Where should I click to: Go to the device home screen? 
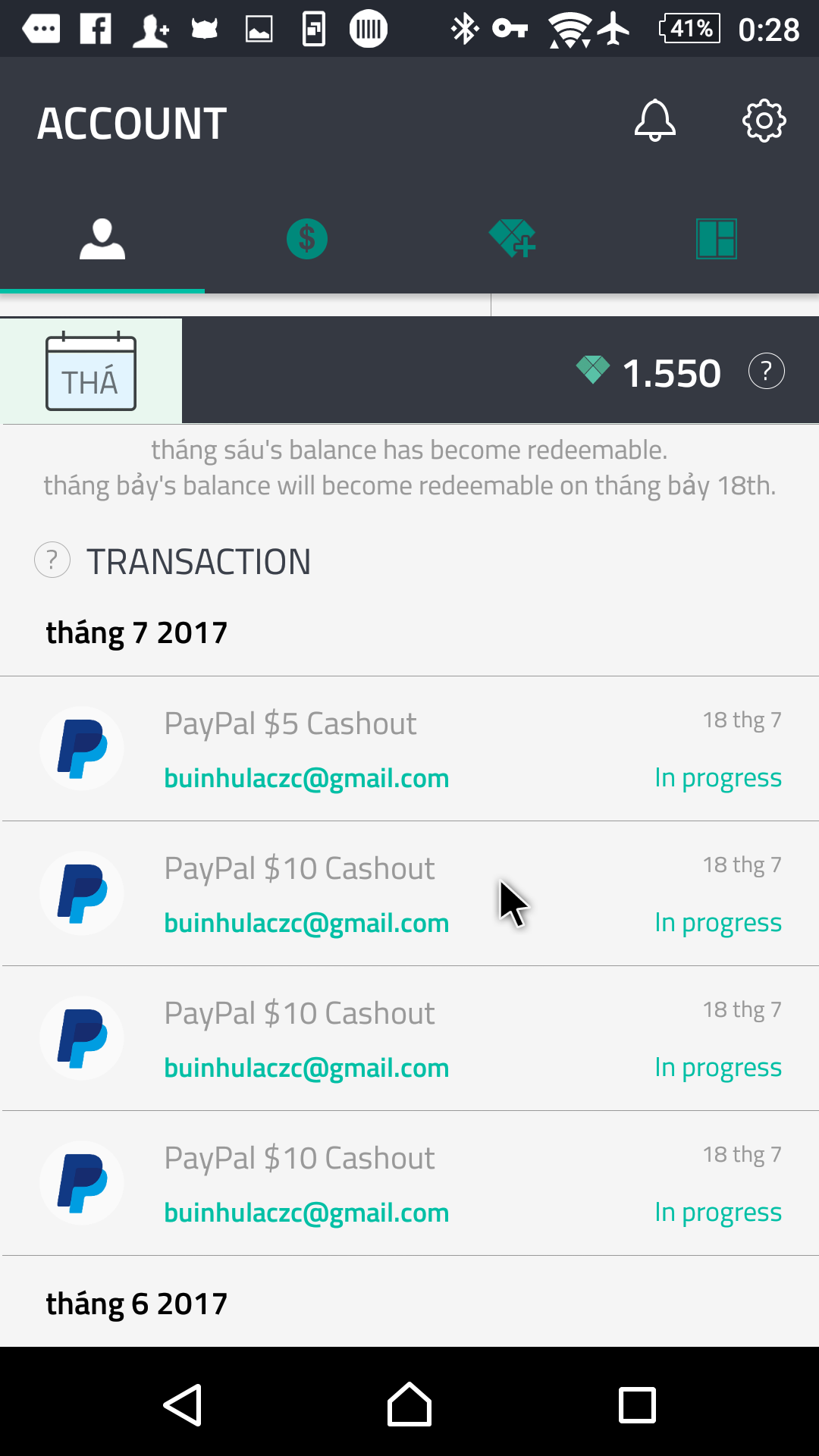tap(409, 1405)
